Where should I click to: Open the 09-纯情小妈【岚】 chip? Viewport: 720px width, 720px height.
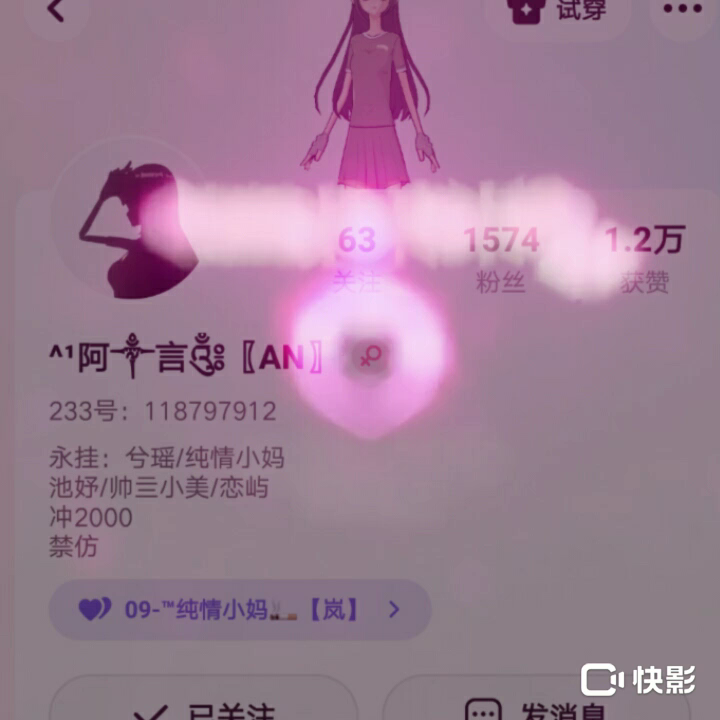[x=240, y=609]
